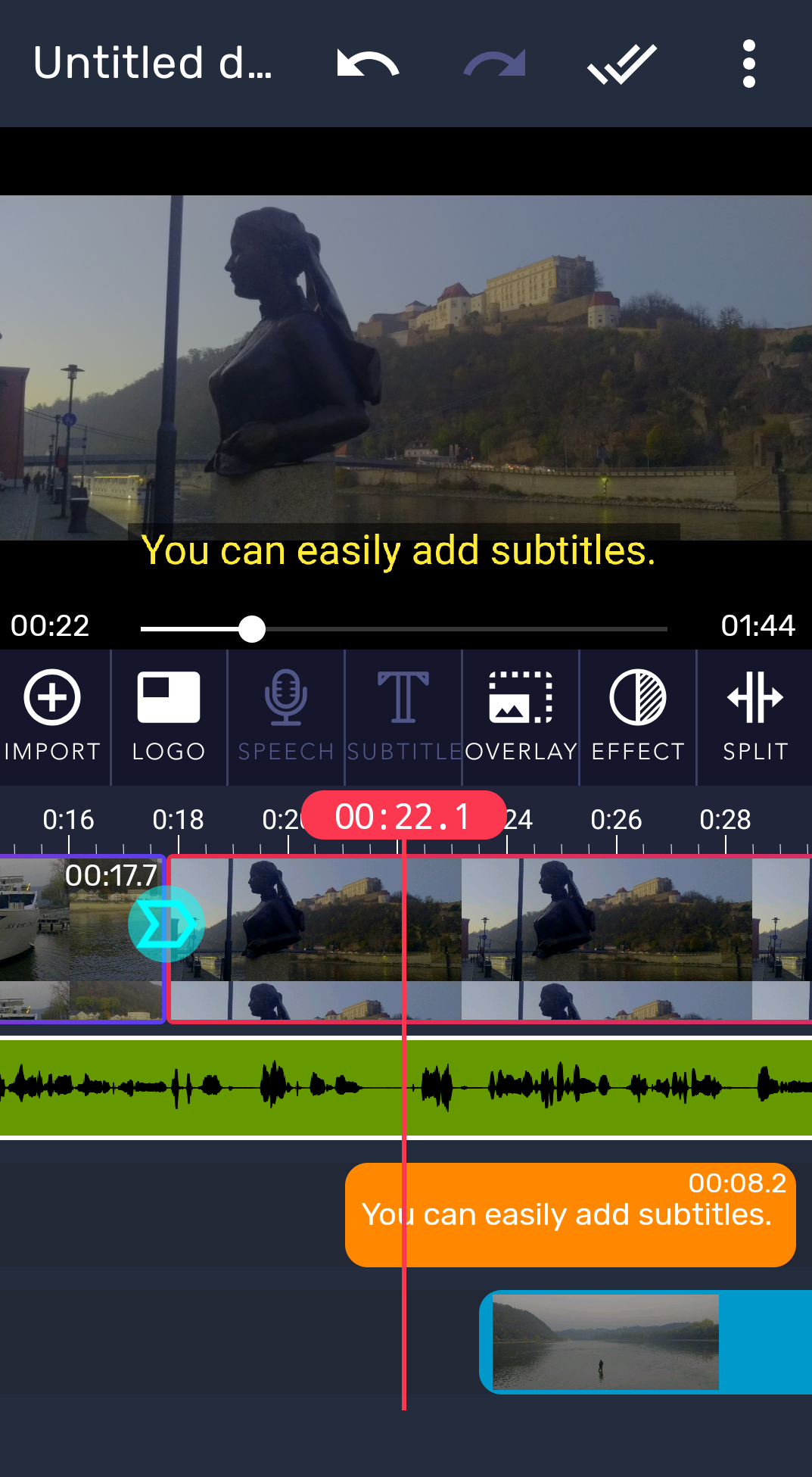Open the Effect tool
Screen dimensions: 812x1477
(638, 716)
